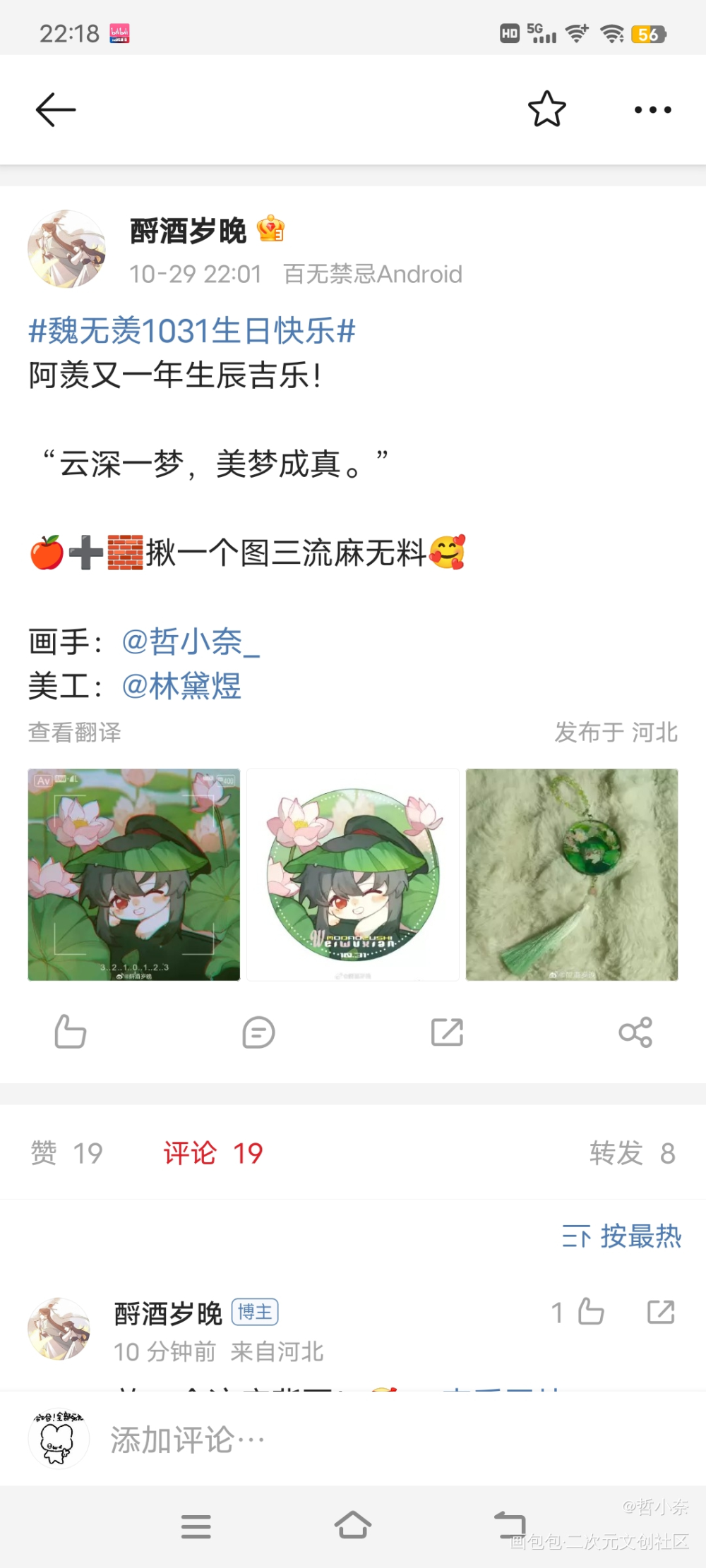Open the square lotus chibi image with camera frame
This screenshot has width=706, height=1568.
click(x=134, y=874)
